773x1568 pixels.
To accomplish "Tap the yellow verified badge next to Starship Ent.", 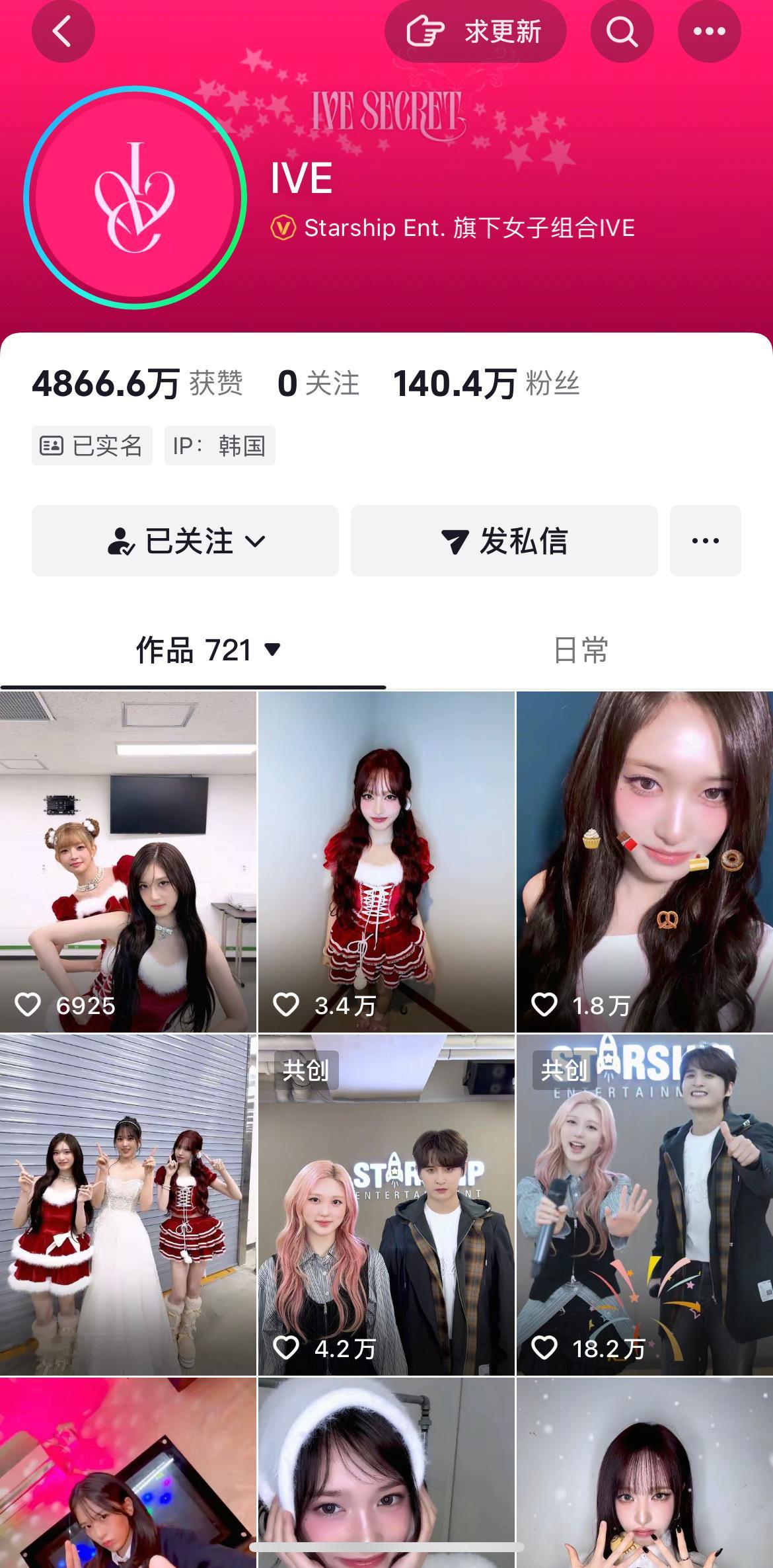I will (285, 228).
